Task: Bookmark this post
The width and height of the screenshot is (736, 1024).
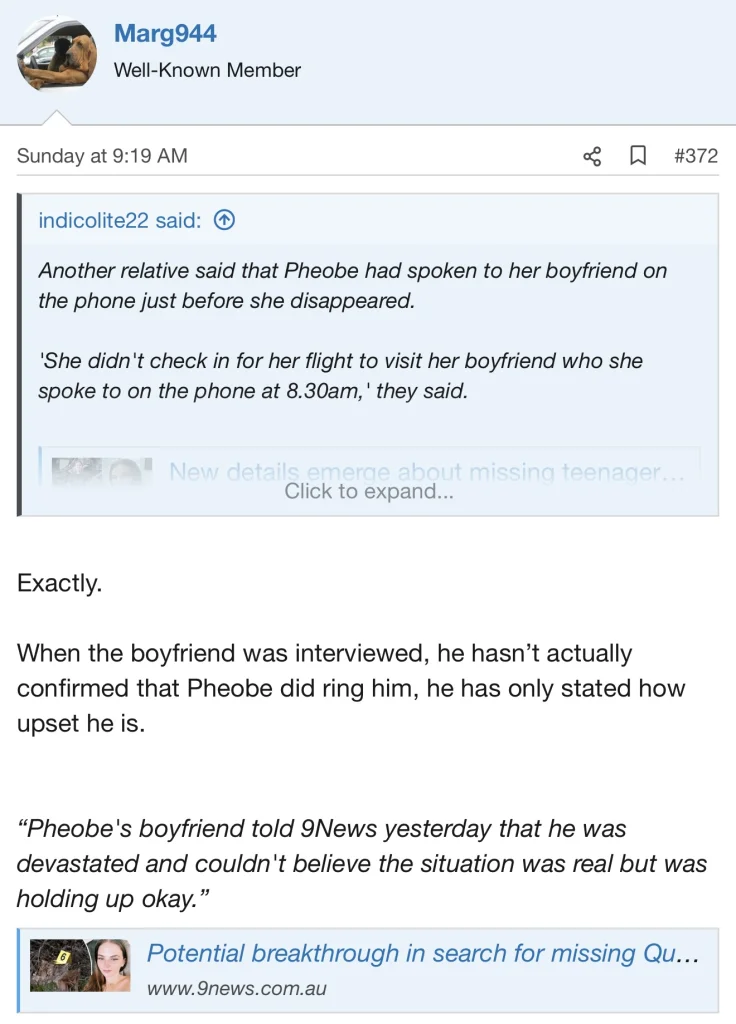Action: click(x=637, y=156)
